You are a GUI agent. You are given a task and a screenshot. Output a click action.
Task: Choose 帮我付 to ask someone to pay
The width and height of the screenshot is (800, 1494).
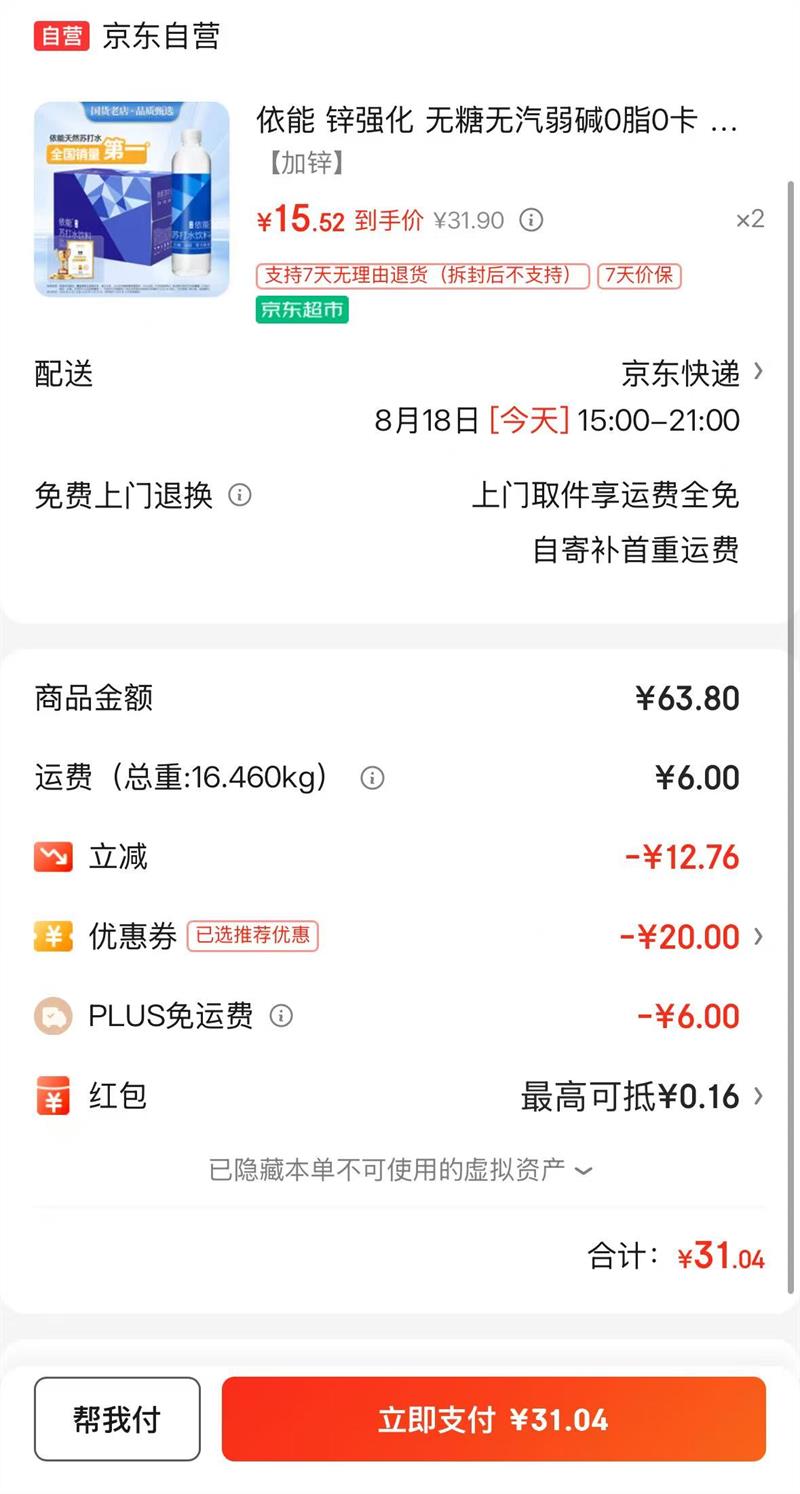pos(117,1419)
